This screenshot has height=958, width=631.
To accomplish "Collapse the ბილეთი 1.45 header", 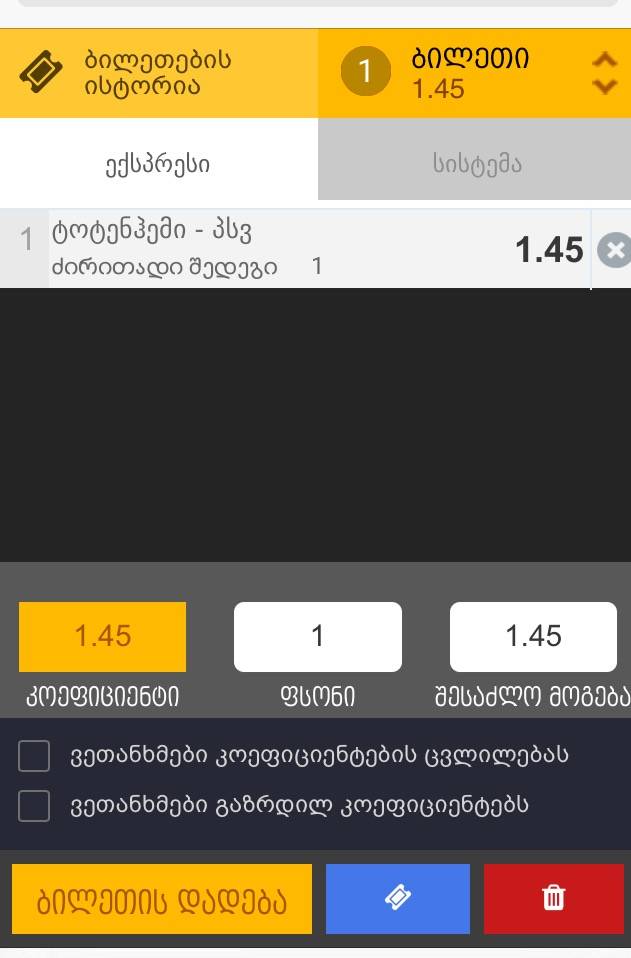I will click(x=604, y=73).
